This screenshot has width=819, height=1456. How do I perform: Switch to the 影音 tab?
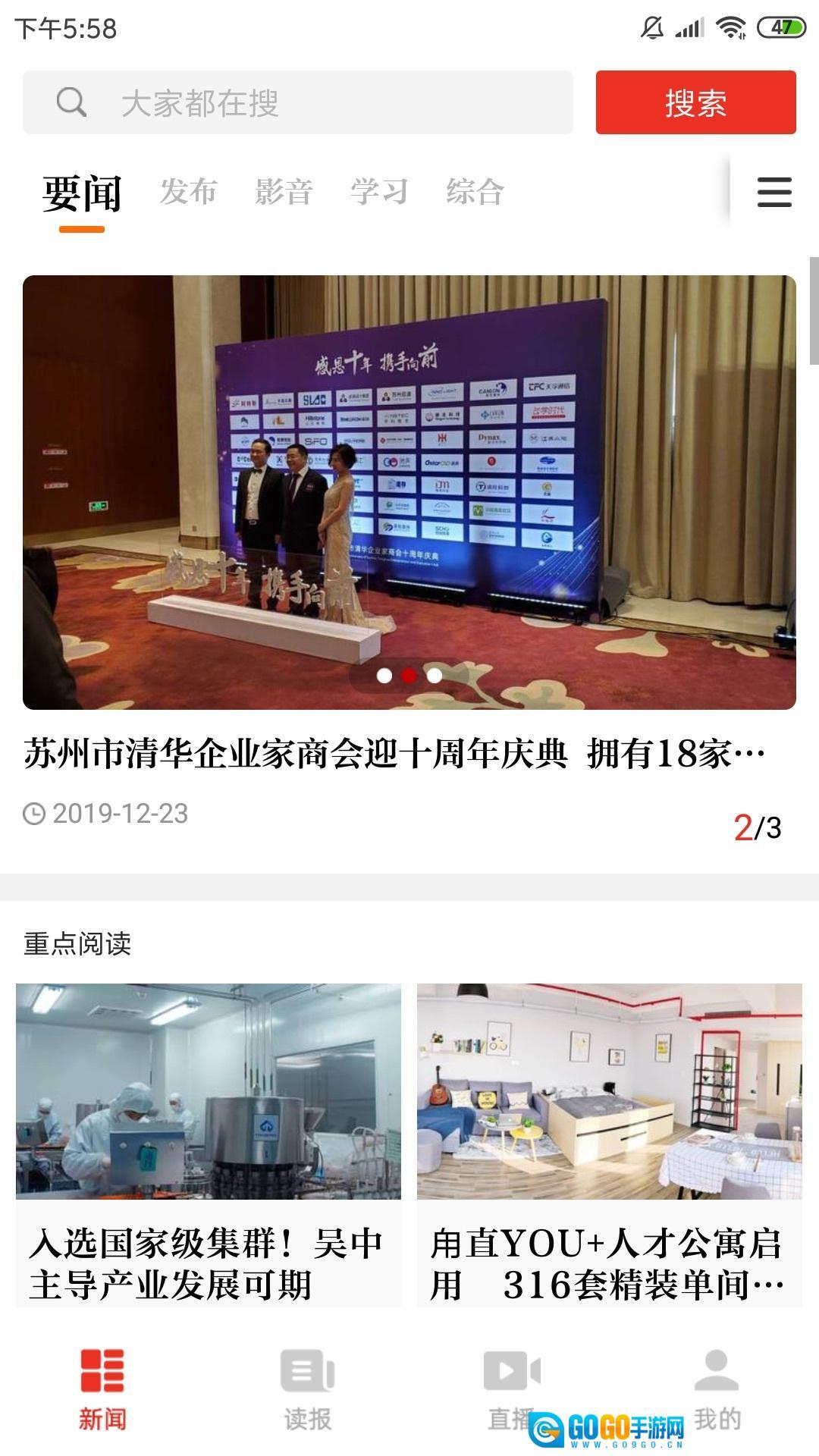[x=284, y=192]
